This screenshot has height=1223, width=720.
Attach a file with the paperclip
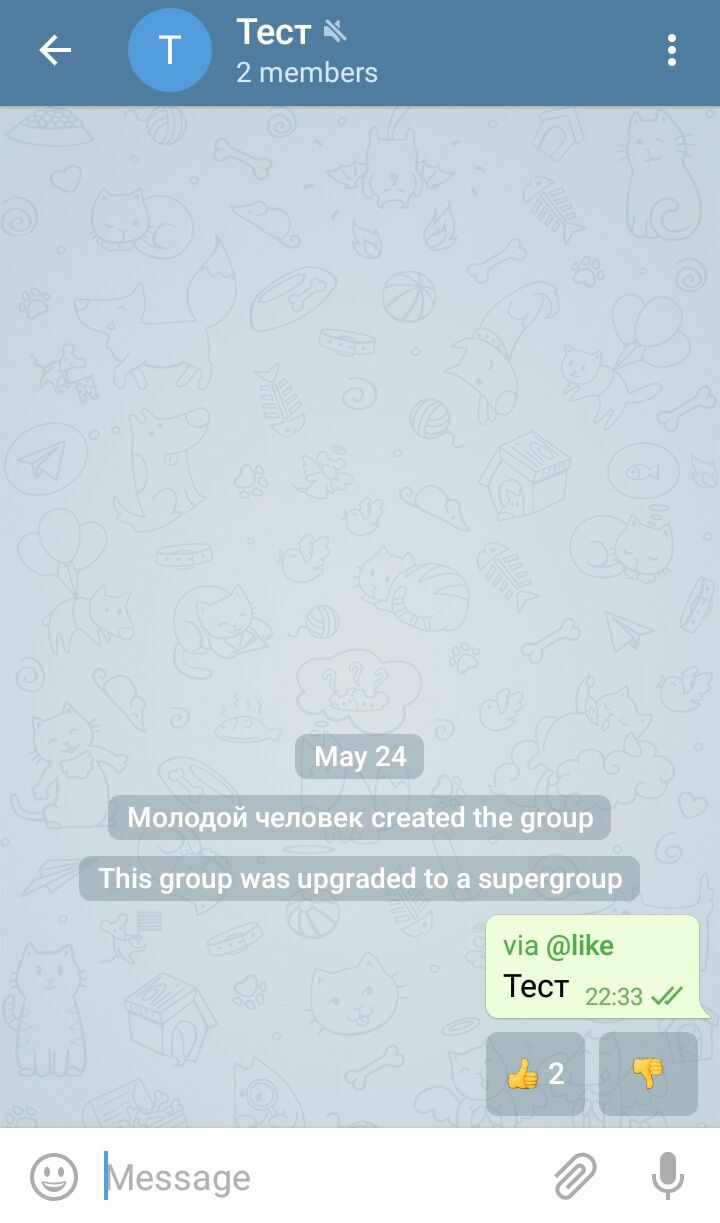click(575, 1176)
